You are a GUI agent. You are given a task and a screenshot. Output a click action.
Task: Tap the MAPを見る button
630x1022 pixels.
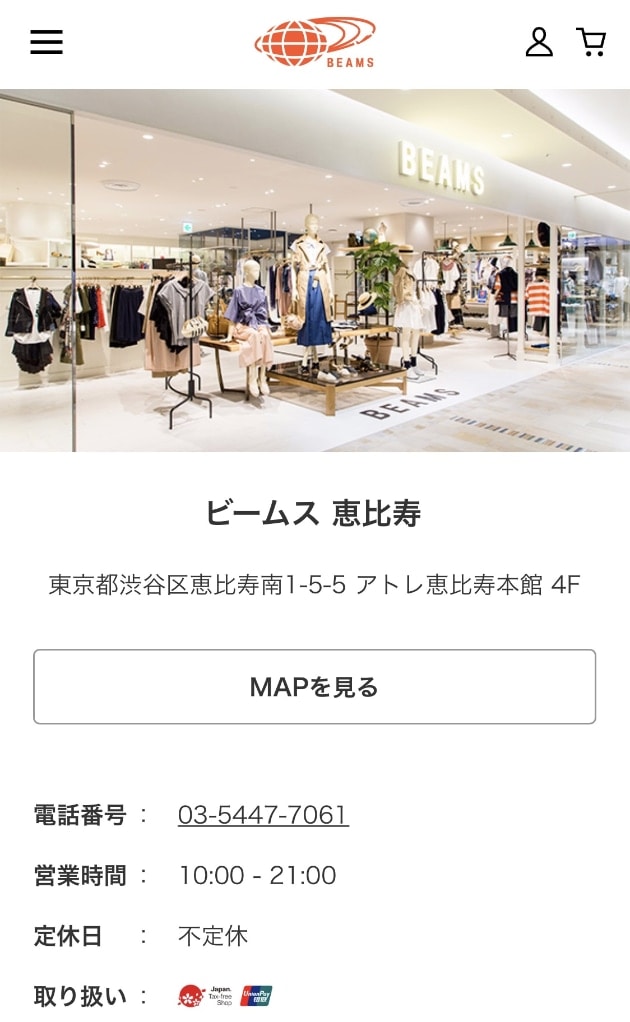tap(314, 687)
